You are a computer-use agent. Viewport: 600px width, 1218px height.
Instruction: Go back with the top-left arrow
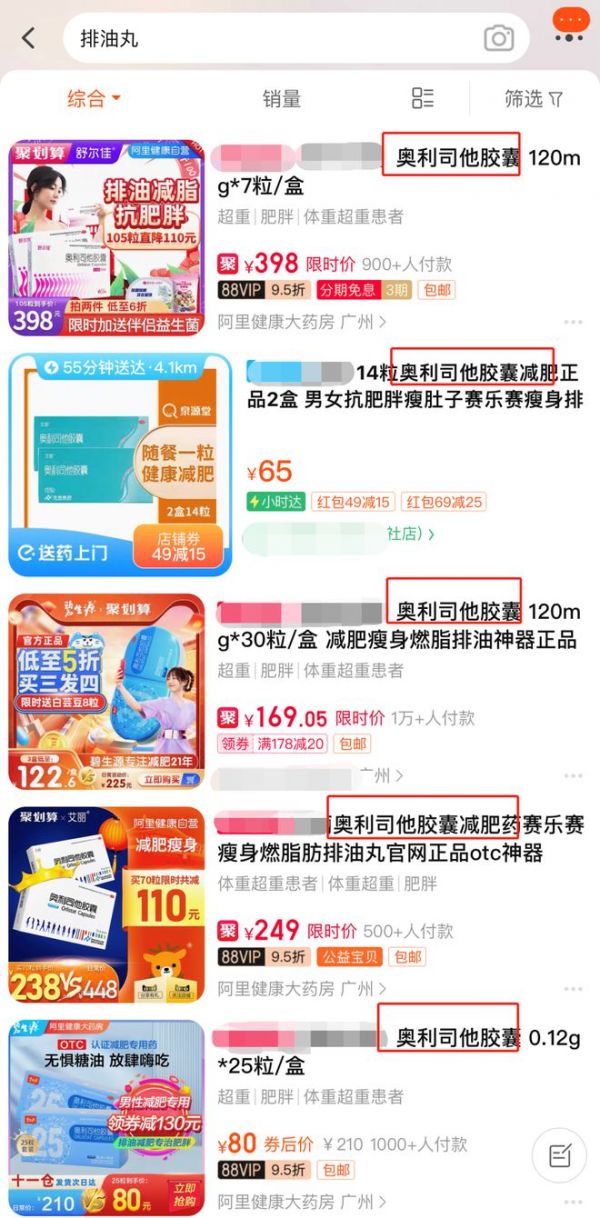pyautogui.click(x=28, y=39)
